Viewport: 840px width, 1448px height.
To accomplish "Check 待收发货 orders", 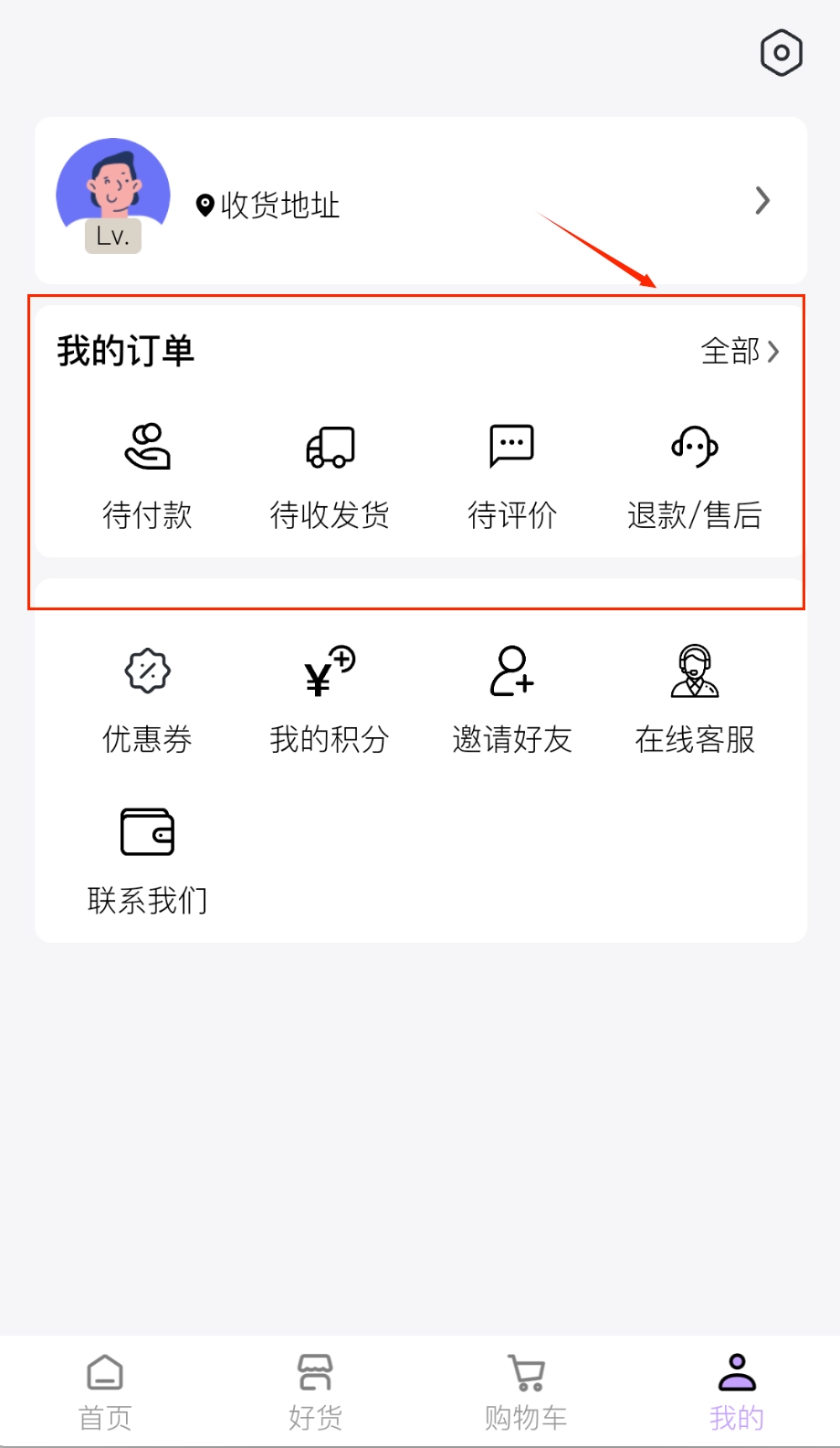I will (x=330, y=476).
